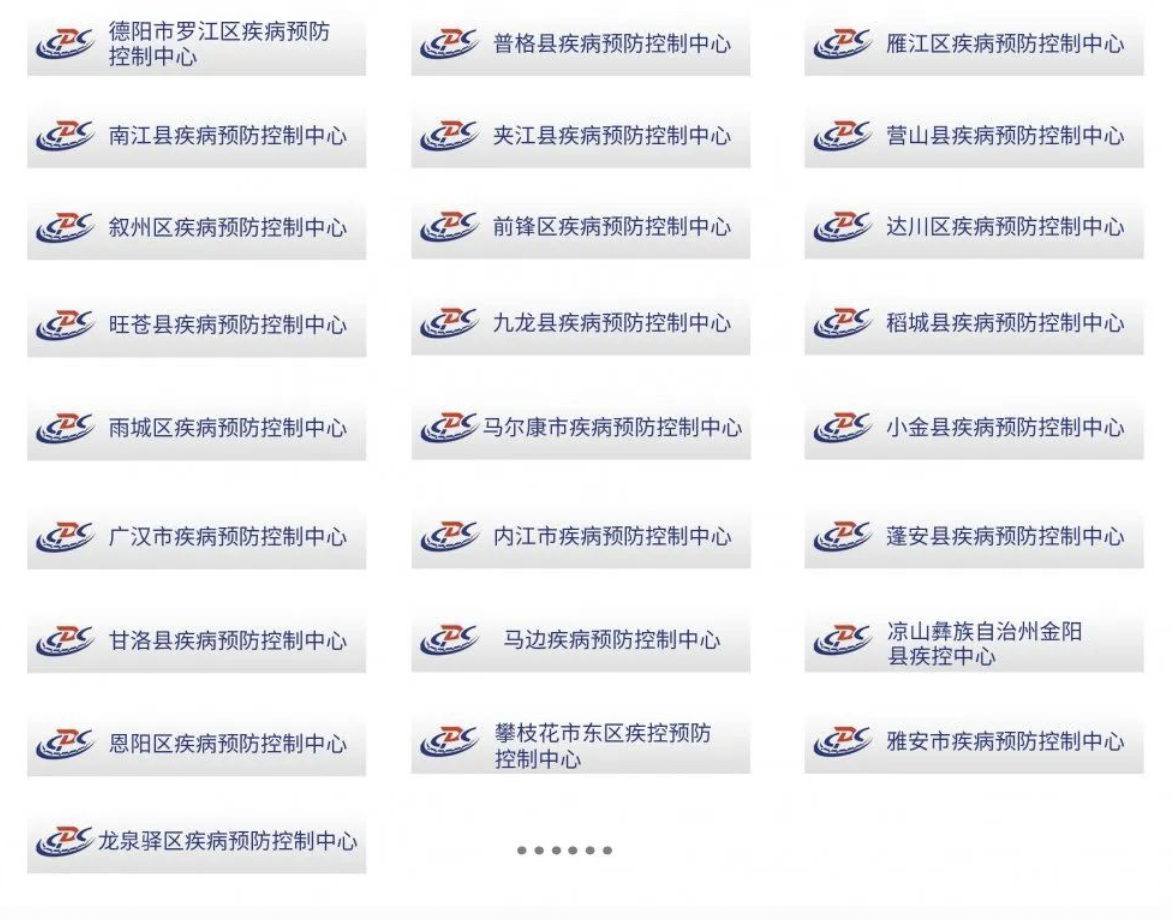The image size is (1172, 920).
Task: Open 南江县疾病预防控制中心
Action: click(x=197, y=136)
